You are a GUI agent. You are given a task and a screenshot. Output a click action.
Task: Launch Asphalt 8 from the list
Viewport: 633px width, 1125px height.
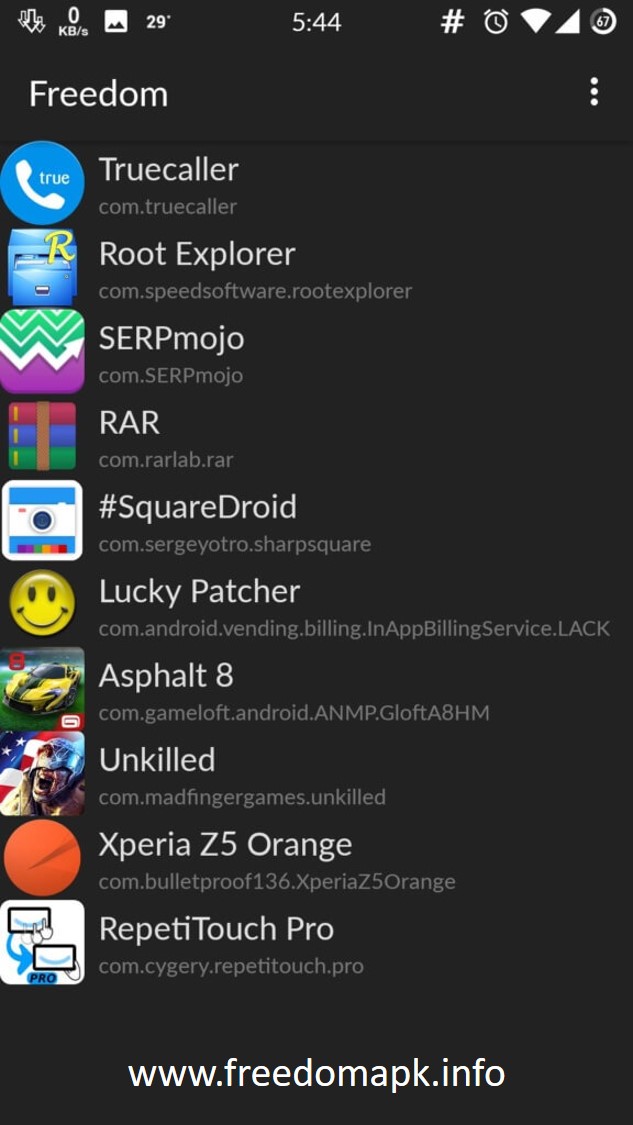[x=316, y=689]
